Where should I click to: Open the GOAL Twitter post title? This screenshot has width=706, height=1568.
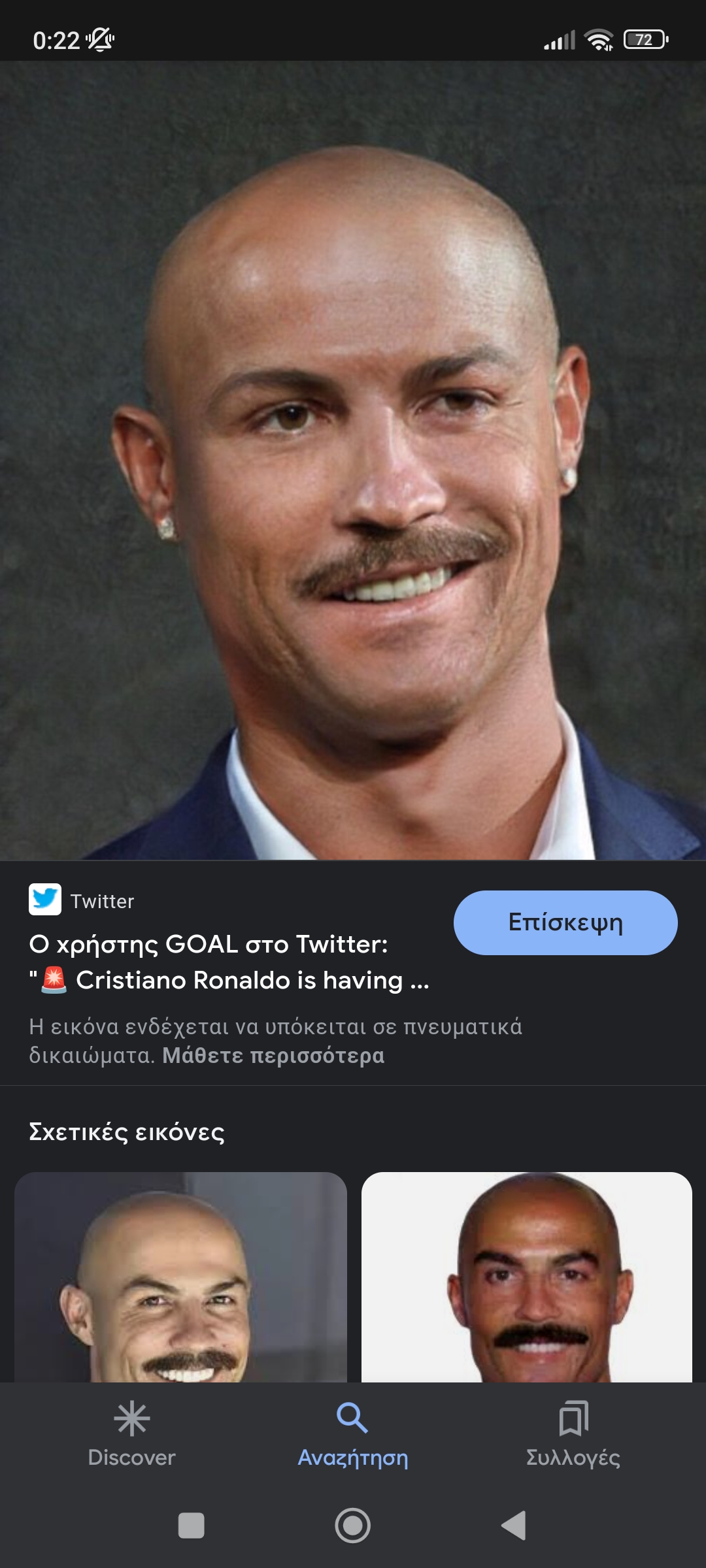coord(229,962)
